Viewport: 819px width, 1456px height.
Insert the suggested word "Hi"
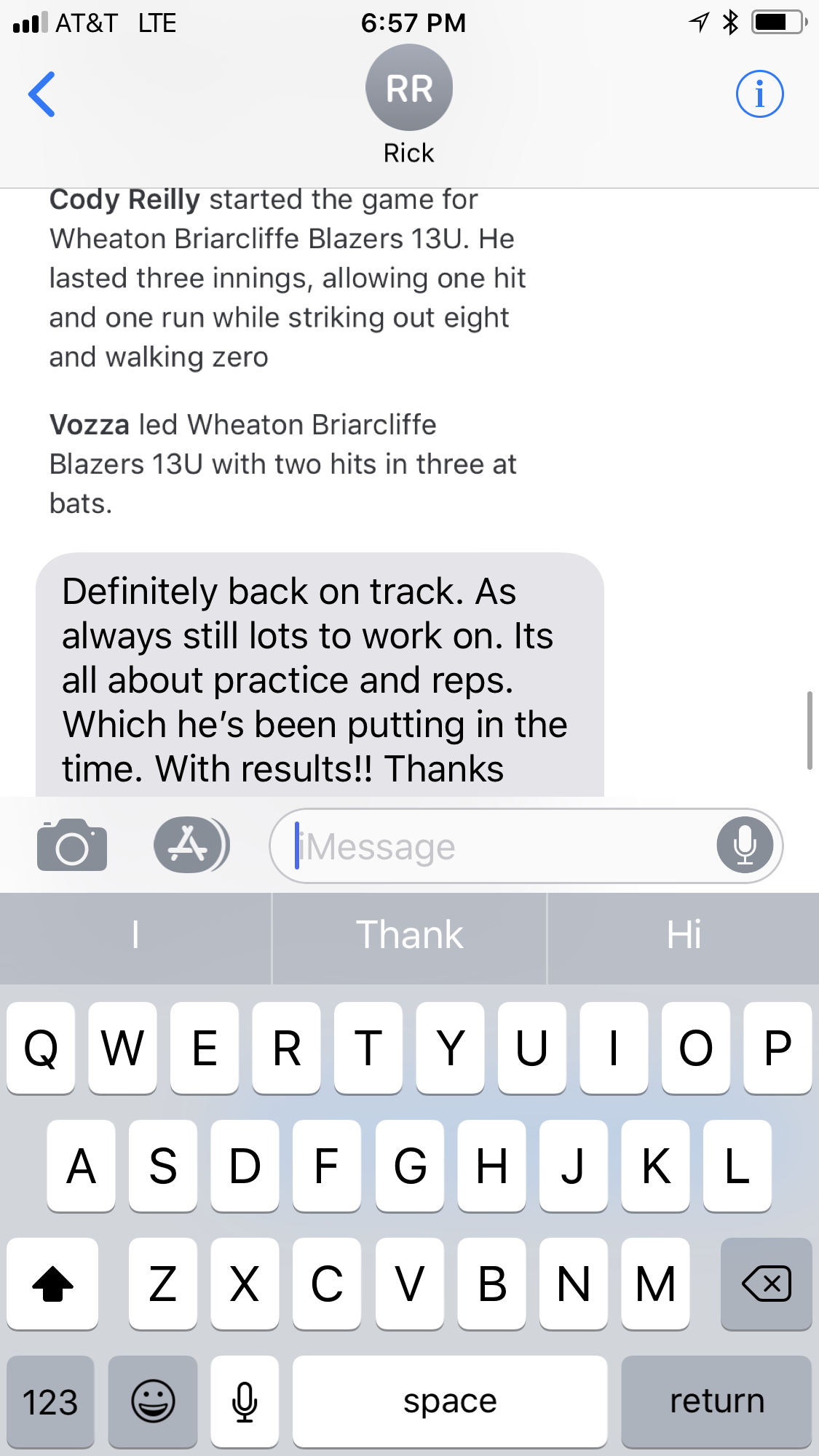coord(684,934)
